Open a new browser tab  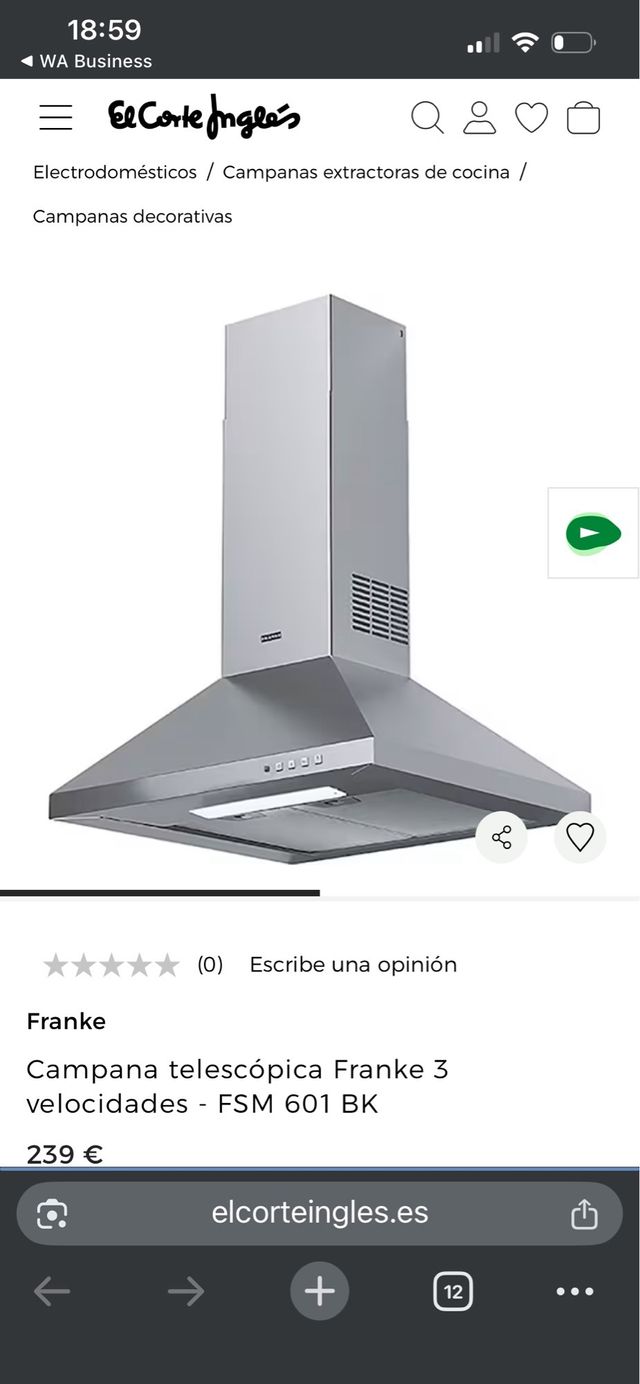click(320, 1291)
